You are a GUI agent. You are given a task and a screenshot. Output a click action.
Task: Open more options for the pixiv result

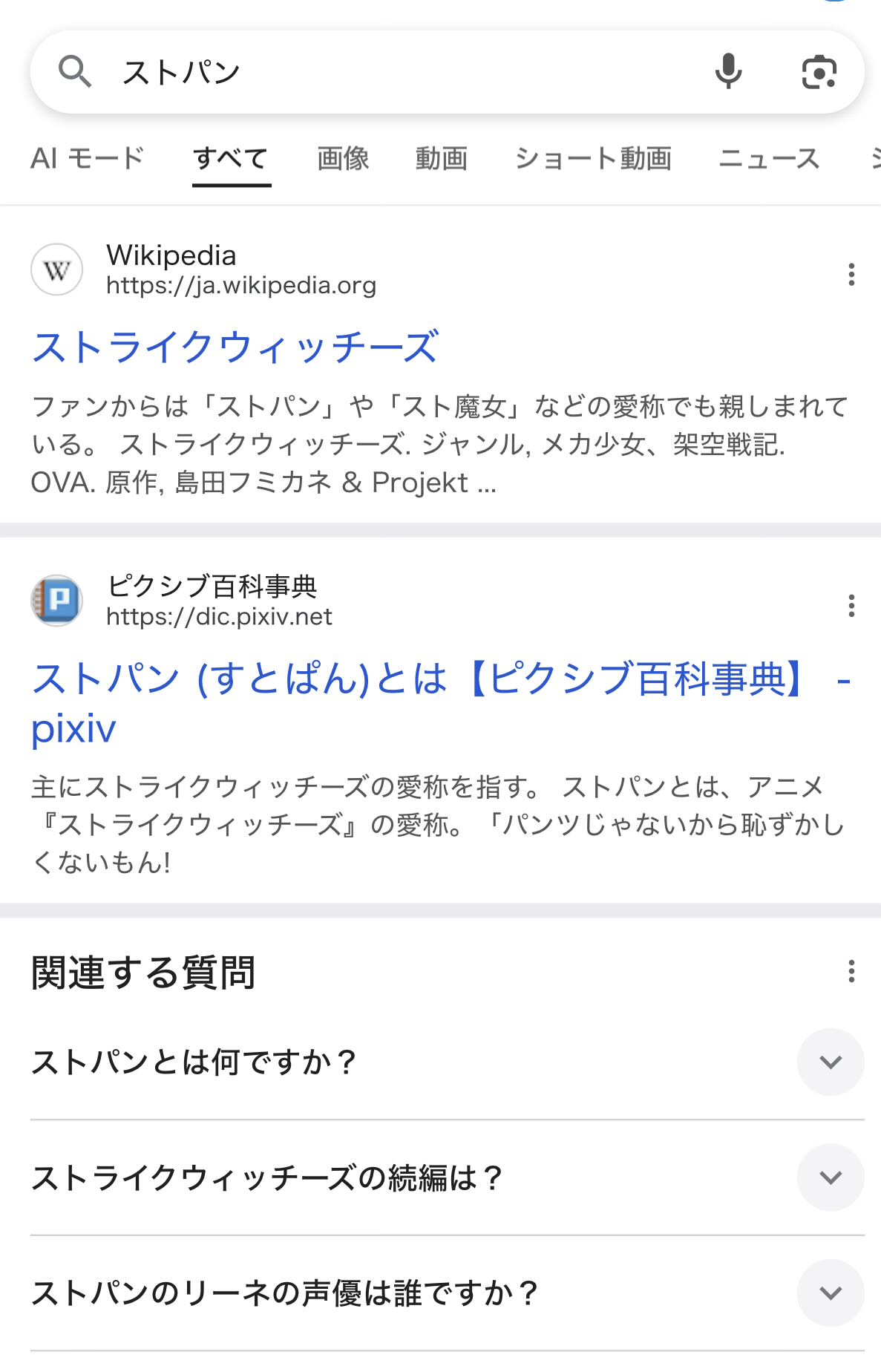(851, 605)
